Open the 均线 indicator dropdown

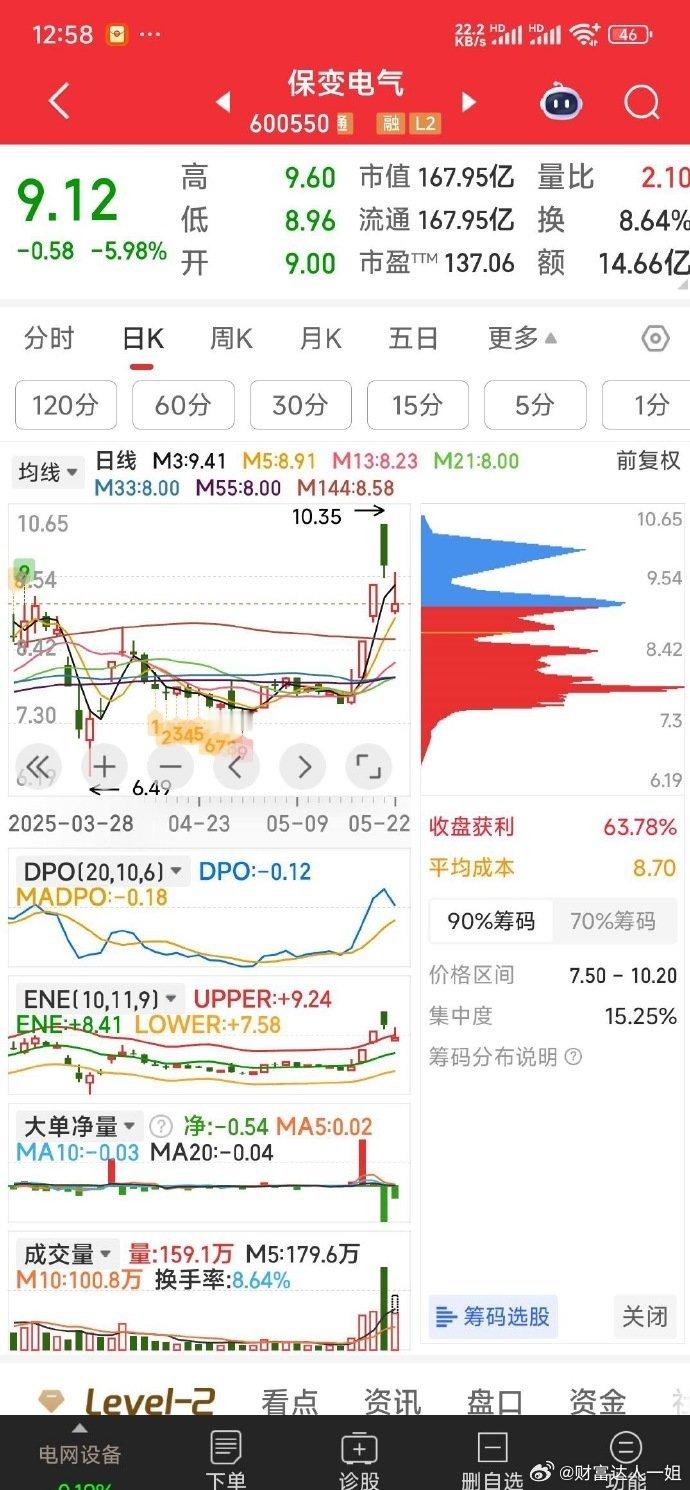[48, 472]
